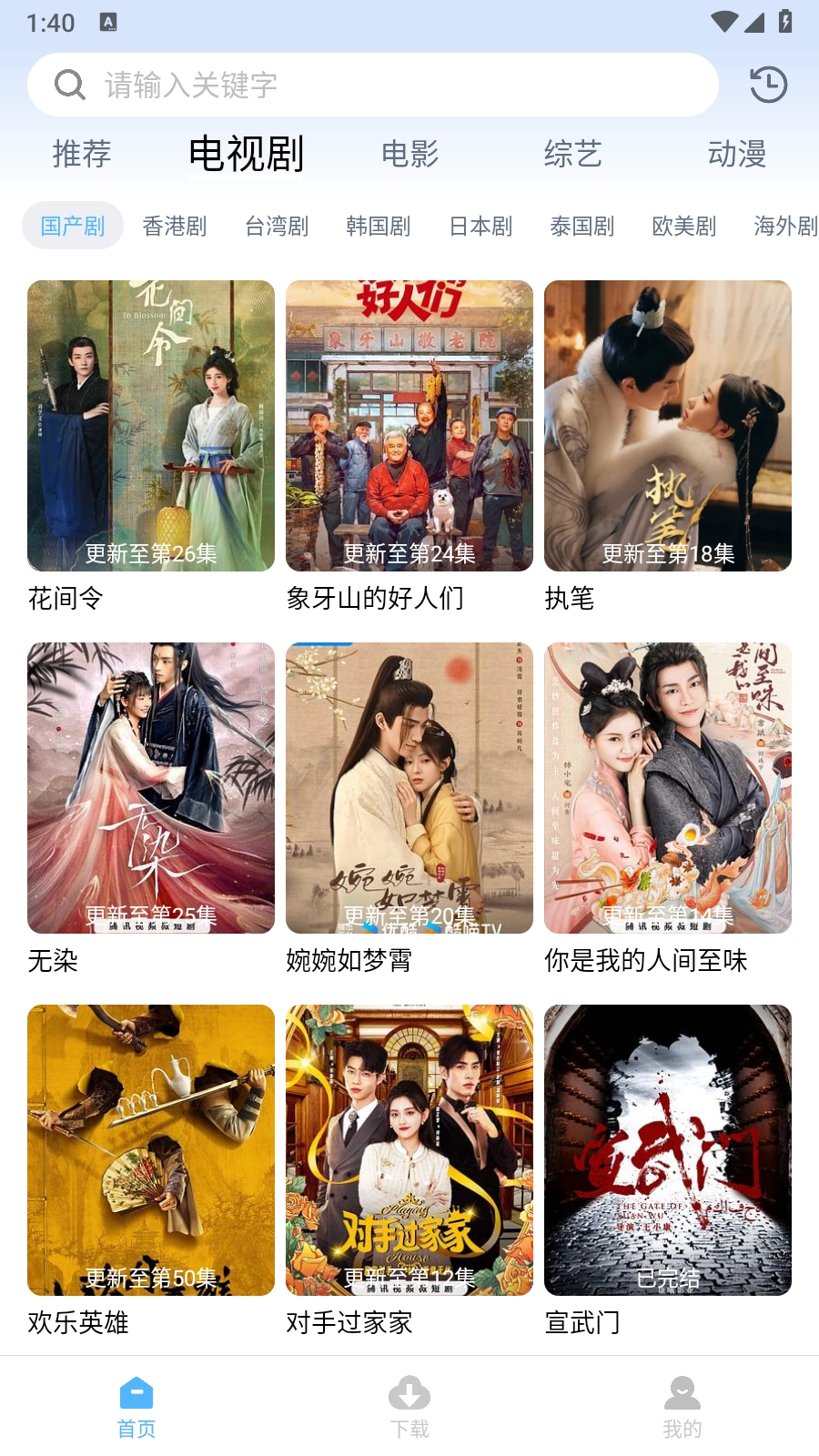Click the search magnifier icon

pos(69,84)
